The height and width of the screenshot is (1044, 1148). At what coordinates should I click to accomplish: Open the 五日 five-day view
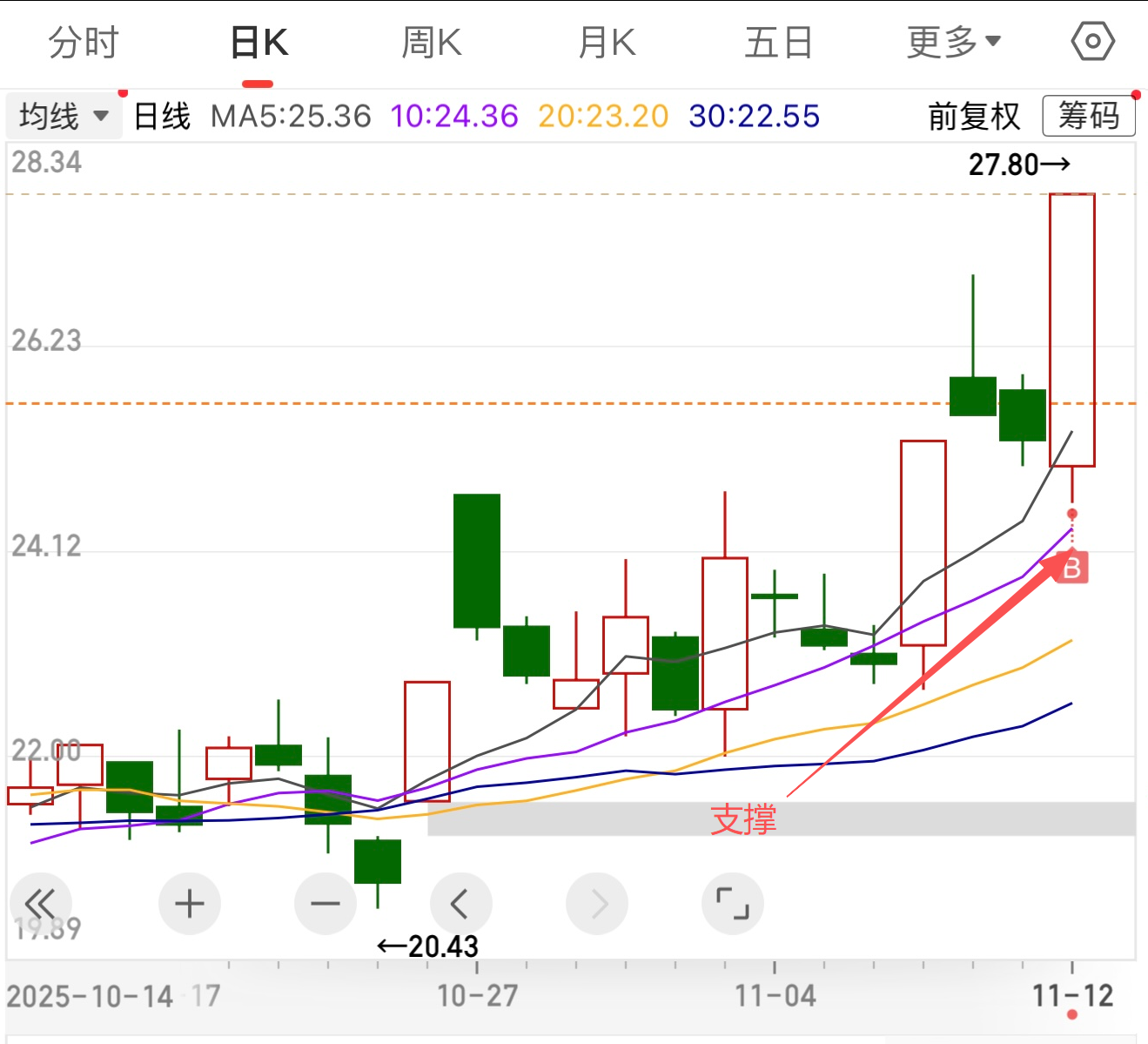point(778,43)
